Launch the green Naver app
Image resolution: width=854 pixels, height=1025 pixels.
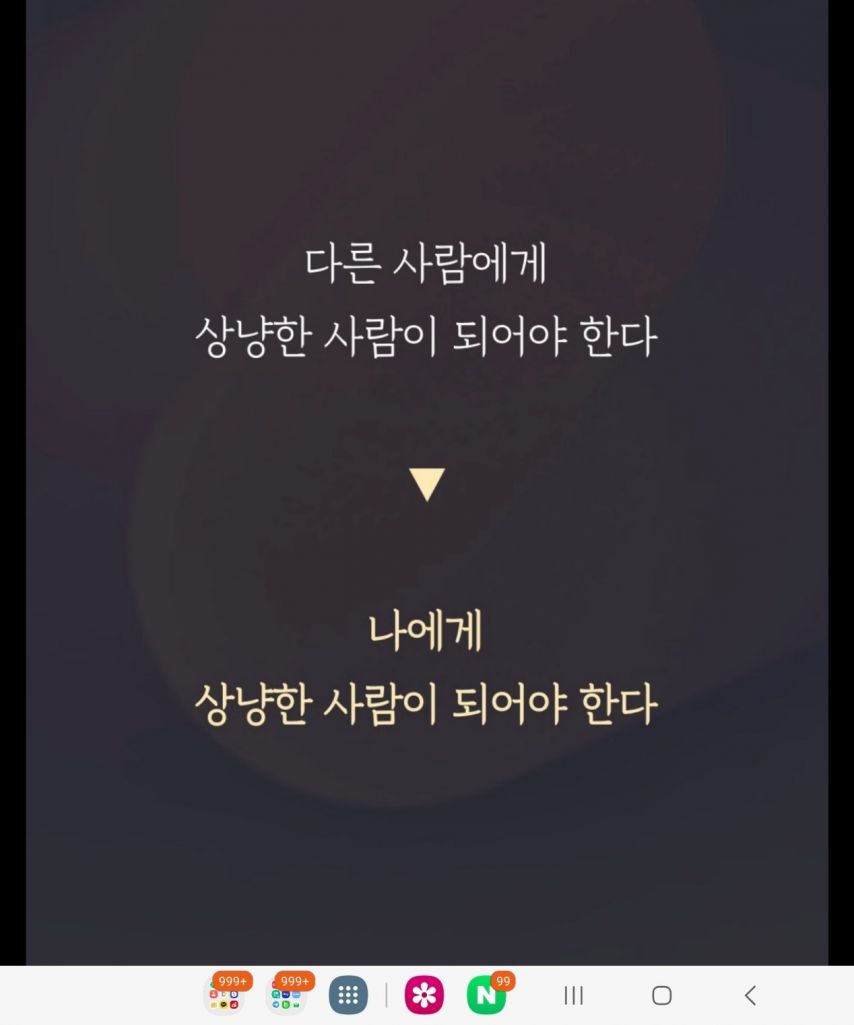pos(486,995)
